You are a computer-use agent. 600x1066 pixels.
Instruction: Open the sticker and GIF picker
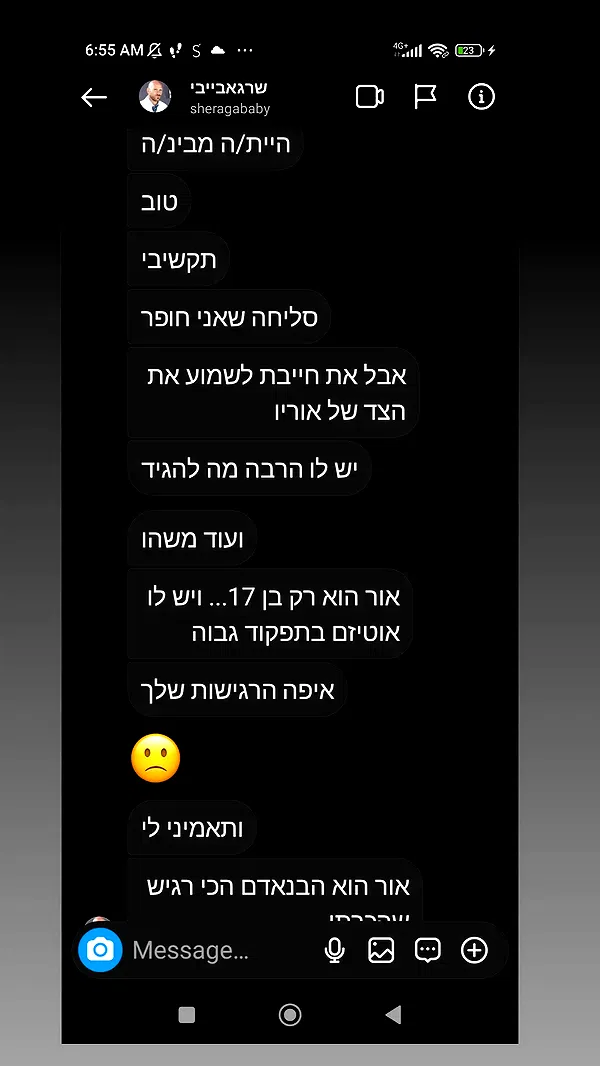pyautogui.click(x=428, y=950)
